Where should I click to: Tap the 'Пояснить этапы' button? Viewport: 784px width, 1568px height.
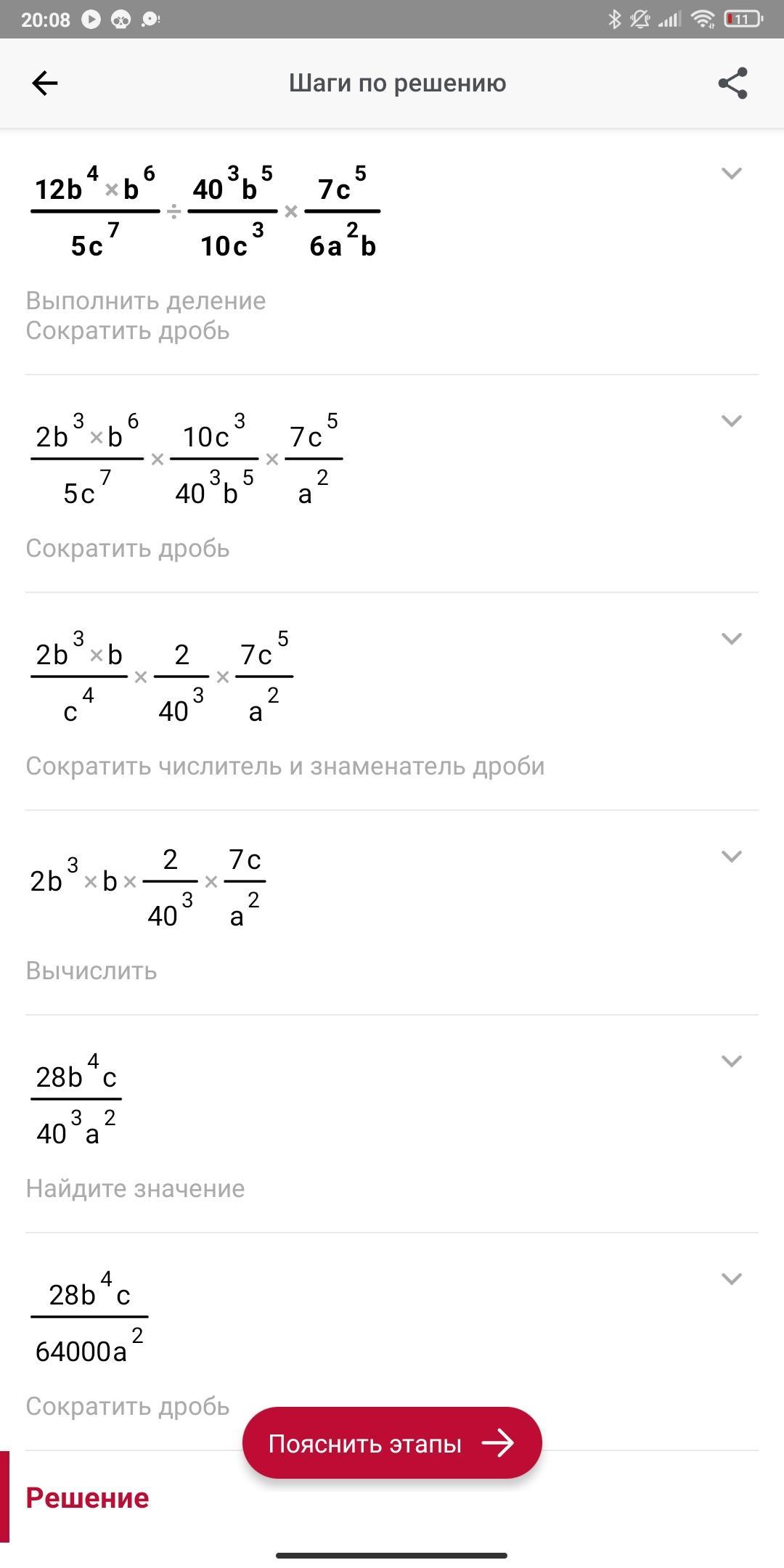pos(392,1443)
